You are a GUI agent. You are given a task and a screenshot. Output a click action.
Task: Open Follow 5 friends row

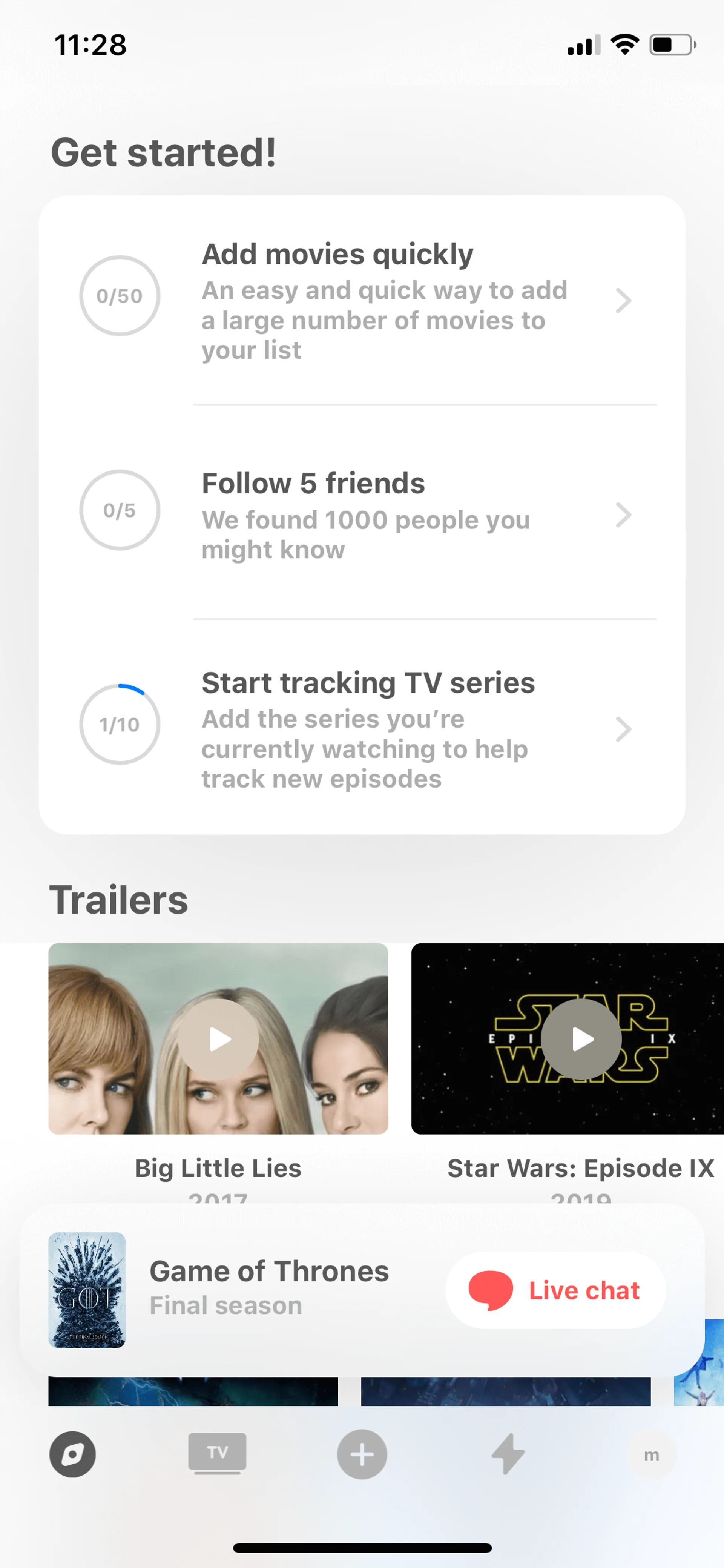coord(362,515)
